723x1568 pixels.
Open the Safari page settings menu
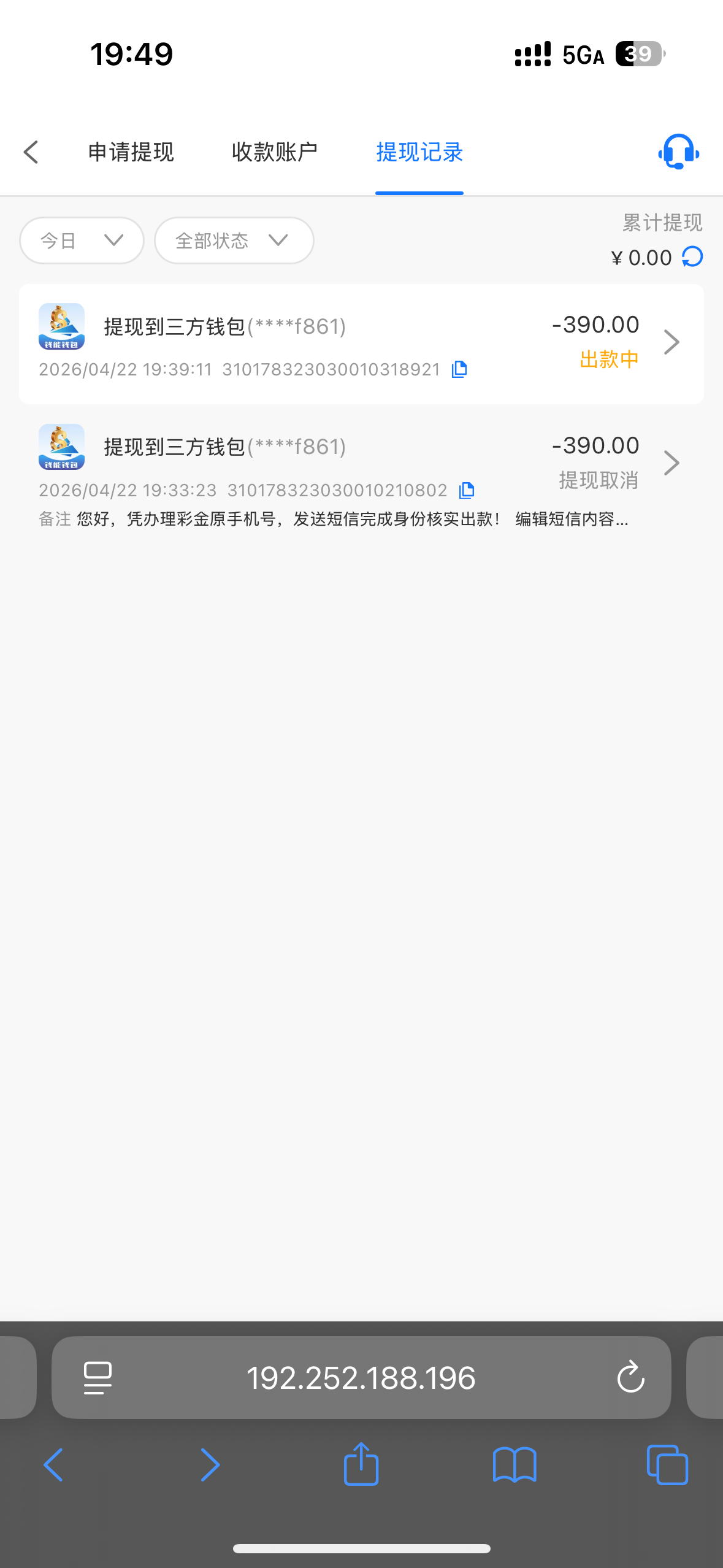tap(98, 1378)
